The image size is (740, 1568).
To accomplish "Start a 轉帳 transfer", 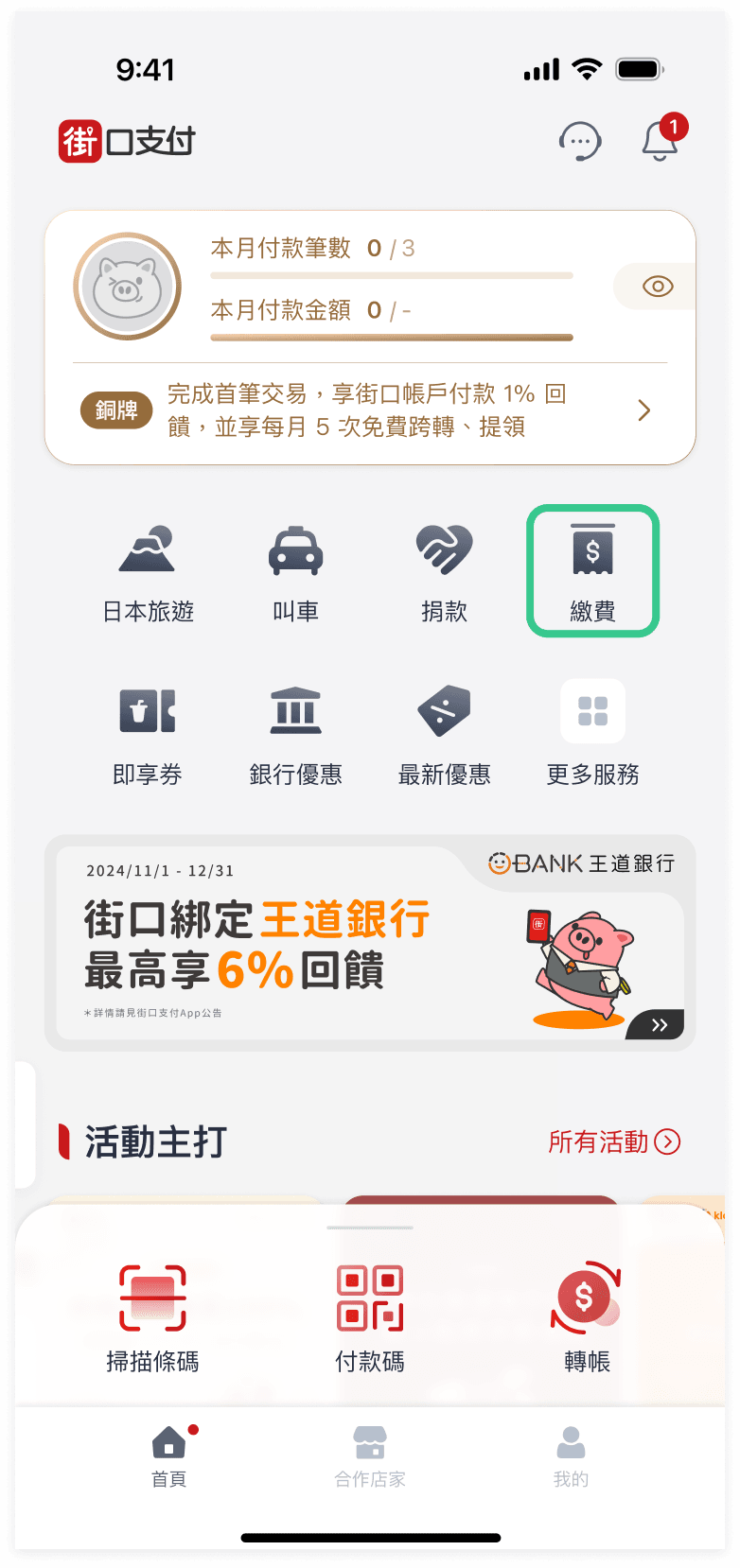I will (x=587, y=1317).
